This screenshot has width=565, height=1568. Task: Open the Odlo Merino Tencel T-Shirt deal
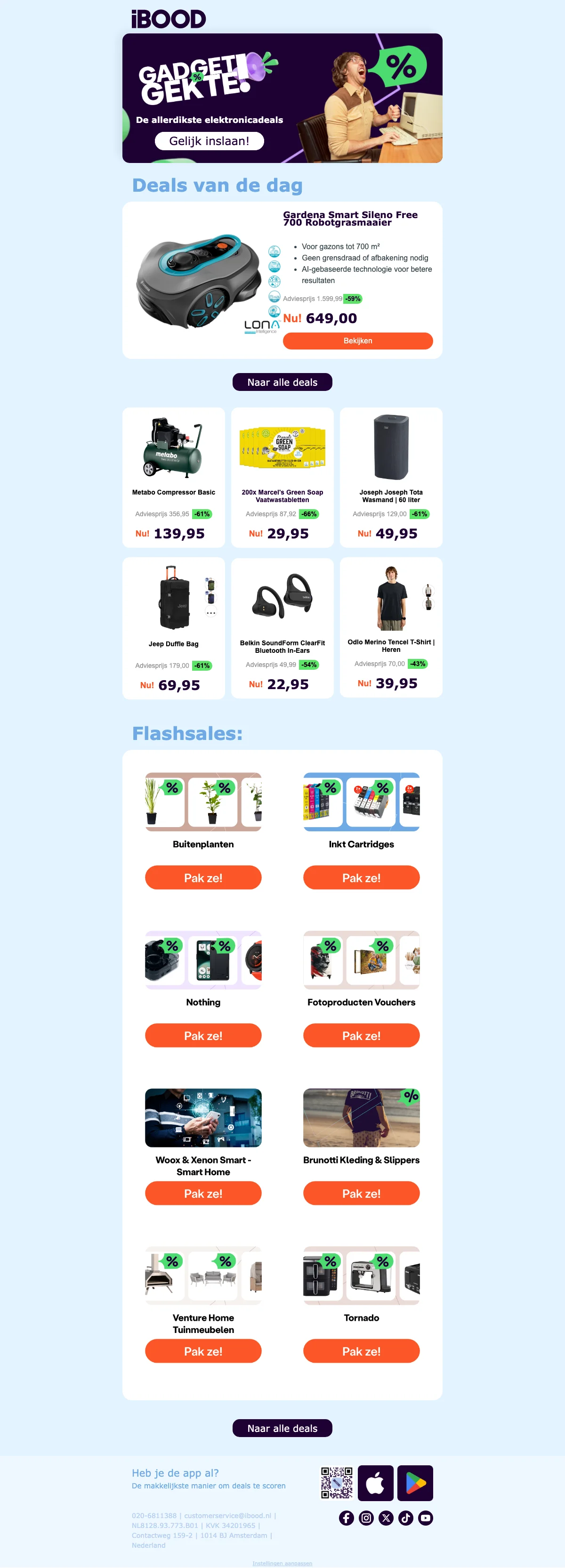390,628
